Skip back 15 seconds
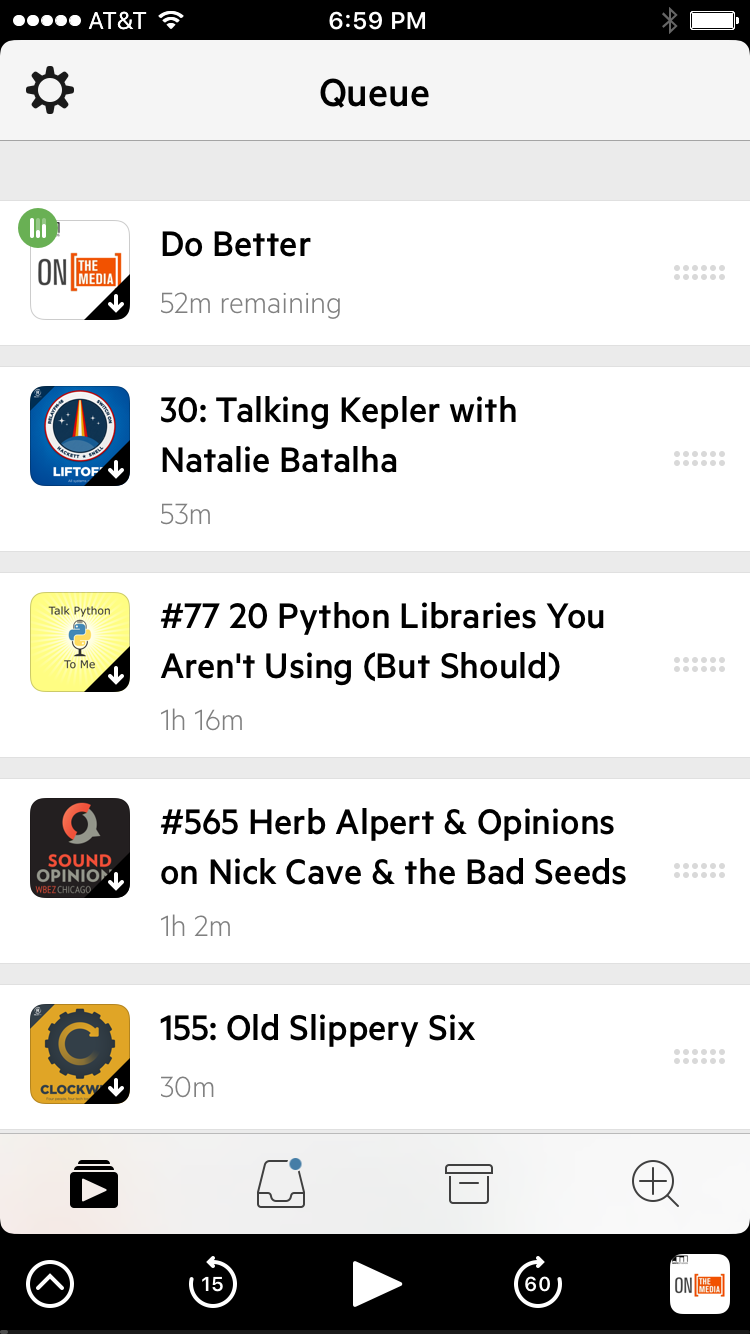This screenshot has width=750, height=1334. coord(212,1283)
